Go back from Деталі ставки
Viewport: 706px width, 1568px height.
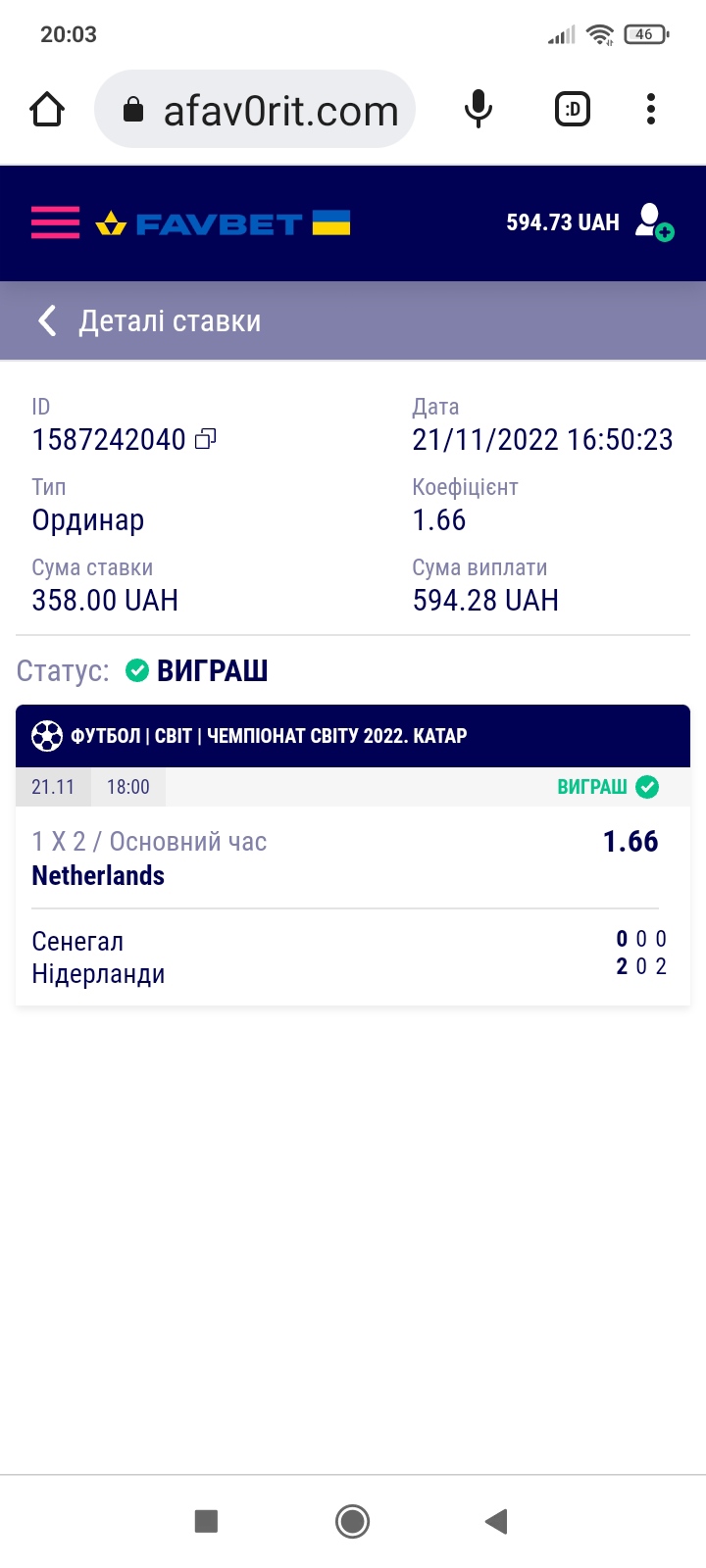point(47,320)
